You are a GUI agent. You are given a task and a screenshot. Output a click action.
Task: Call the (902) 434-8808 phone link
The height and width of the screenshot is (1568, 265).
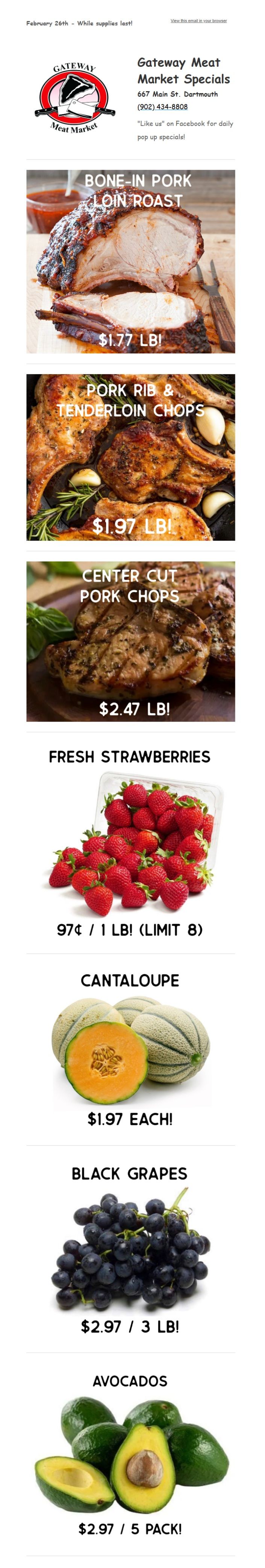point(163,107)
